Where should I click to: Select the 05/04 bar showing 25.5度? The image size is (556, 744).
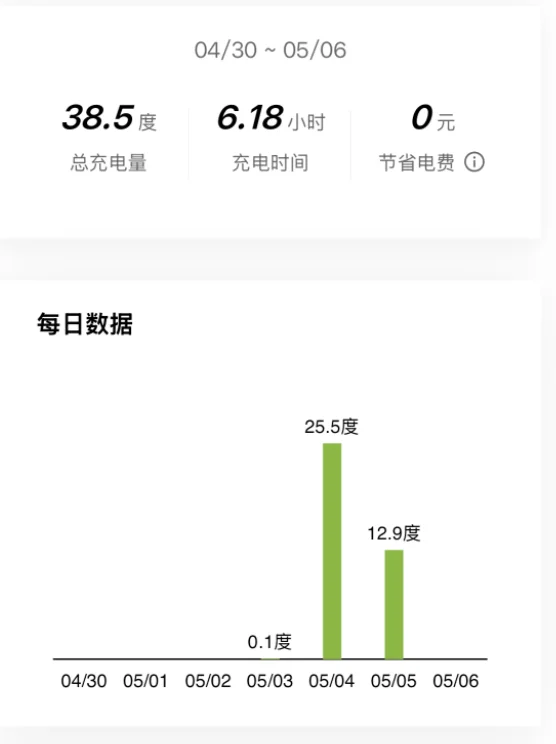[332, 551]
